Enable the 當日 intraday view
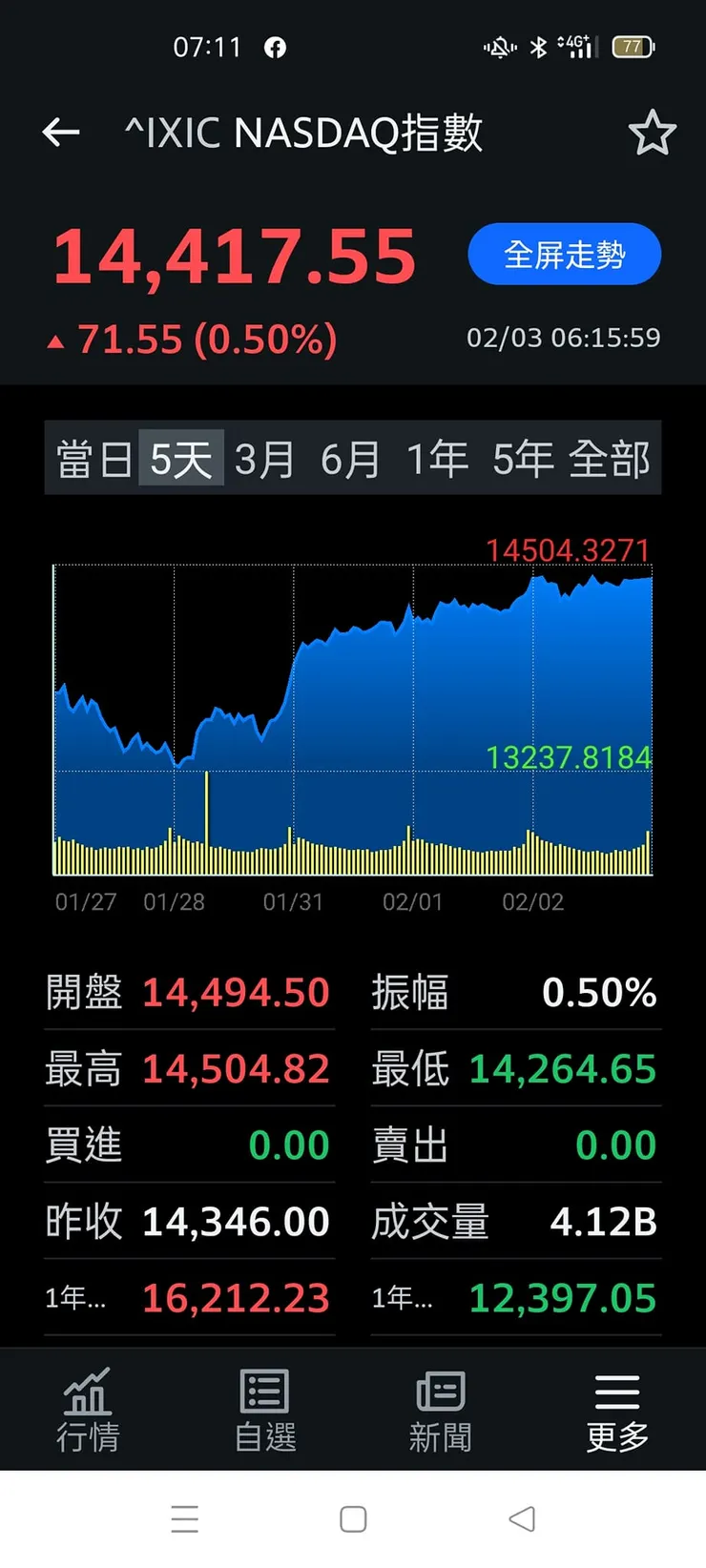The width and height of the screenshot is (706, 1568). (93, 458)
